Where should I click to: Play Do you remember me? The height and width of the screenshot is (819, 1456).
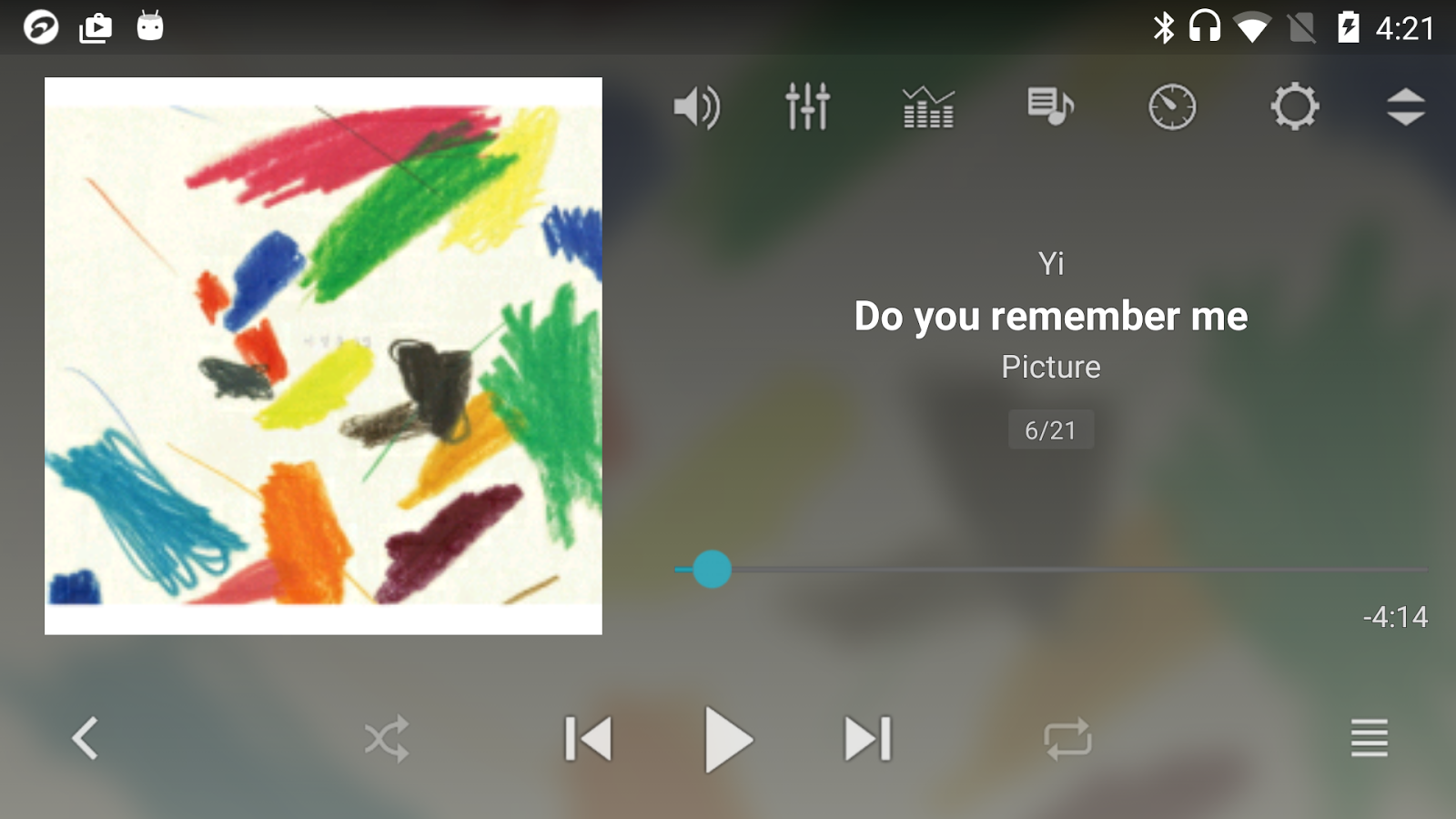coord(728,739)
